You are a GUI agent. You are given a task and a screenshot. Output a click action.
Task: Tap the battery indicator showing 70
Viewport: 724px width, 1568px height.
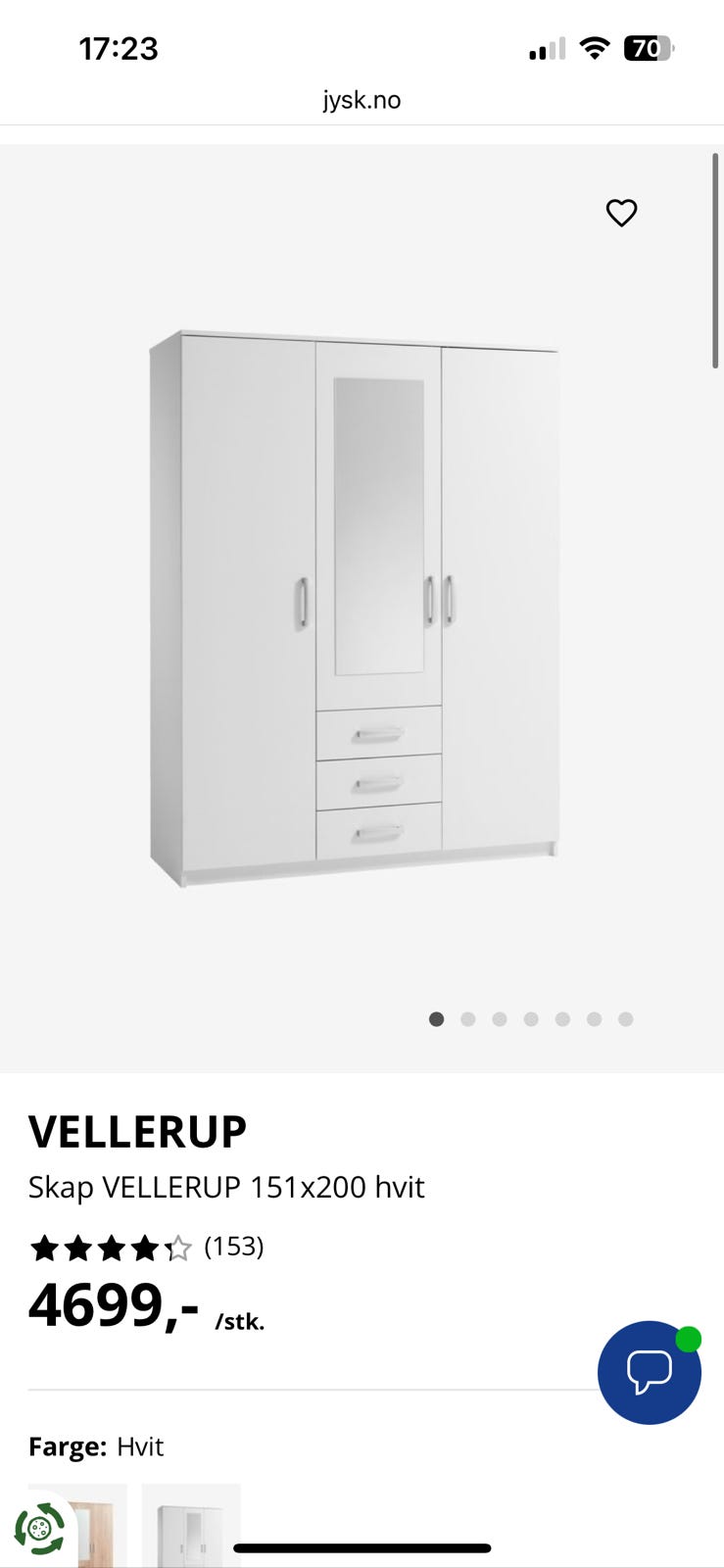coord(648,48)
